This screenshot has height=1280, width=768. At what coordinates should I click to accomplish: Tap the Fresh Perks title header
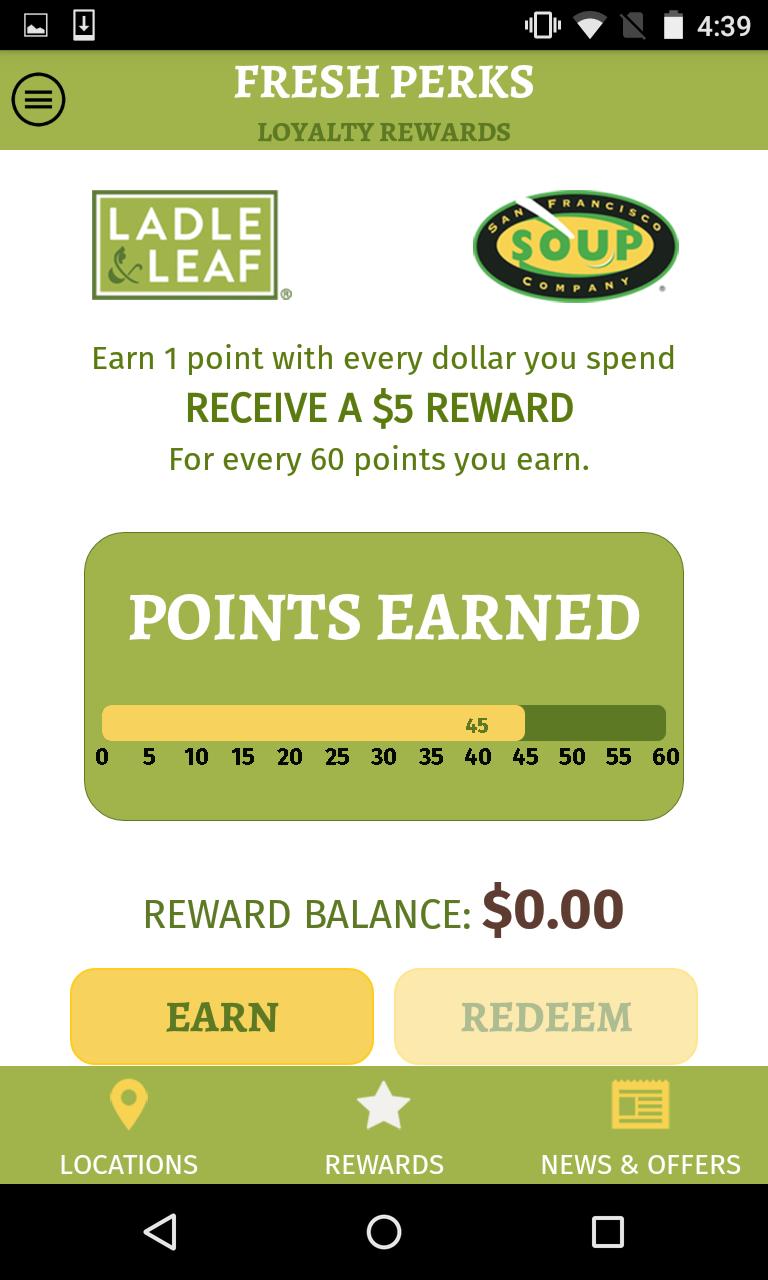[x=384, y=82]
